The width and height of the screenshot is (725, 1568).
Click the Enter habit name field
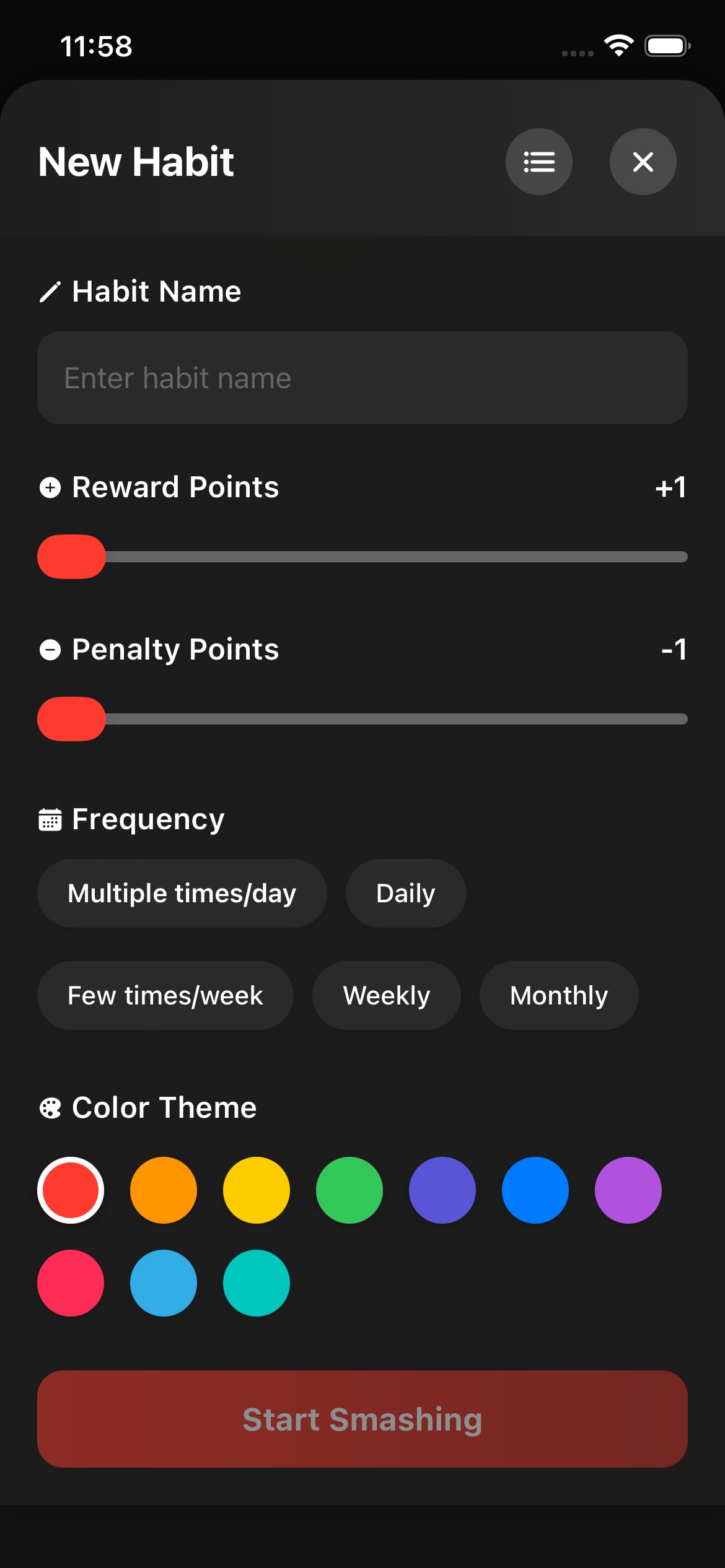(x=362, y=377)
